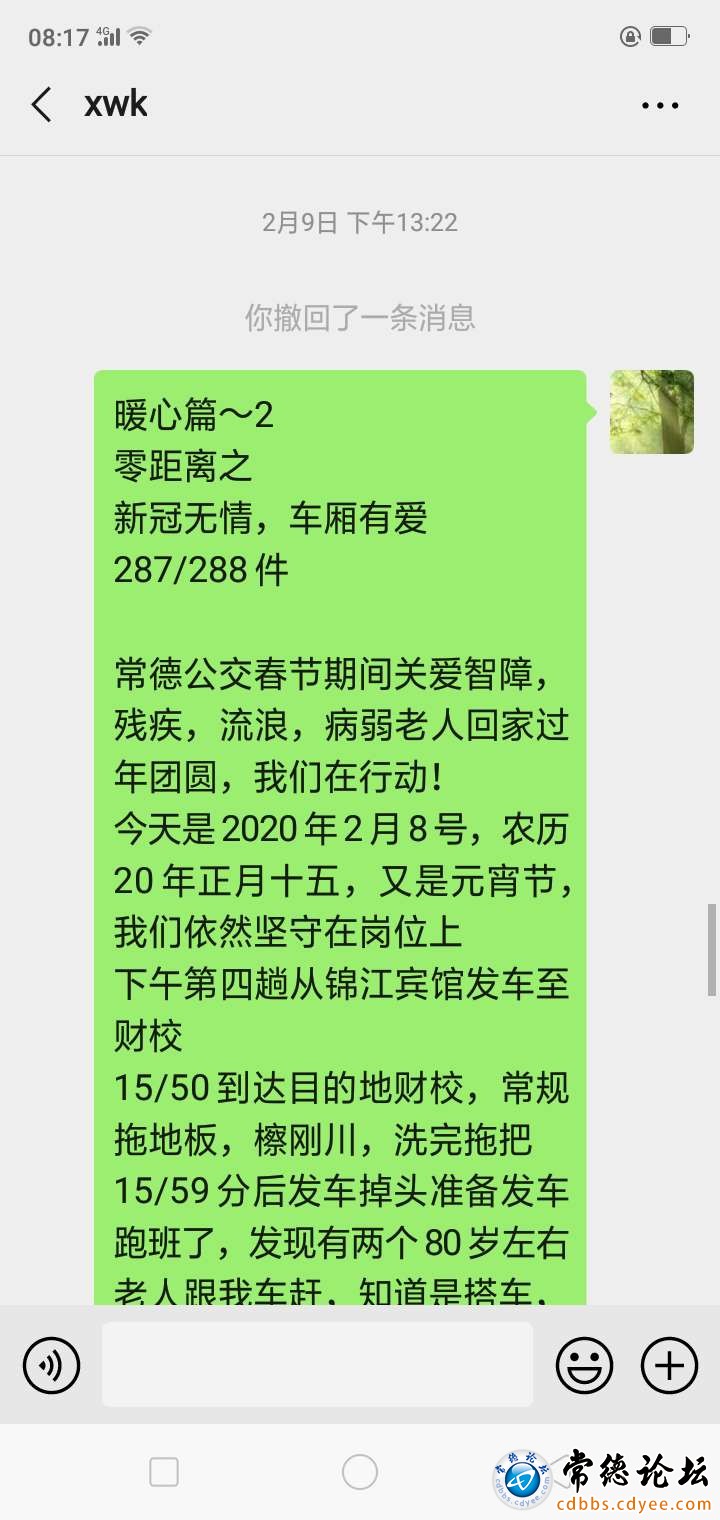Go back from the xwk chat
The image size is (720, 1520).
pos(41,104)
